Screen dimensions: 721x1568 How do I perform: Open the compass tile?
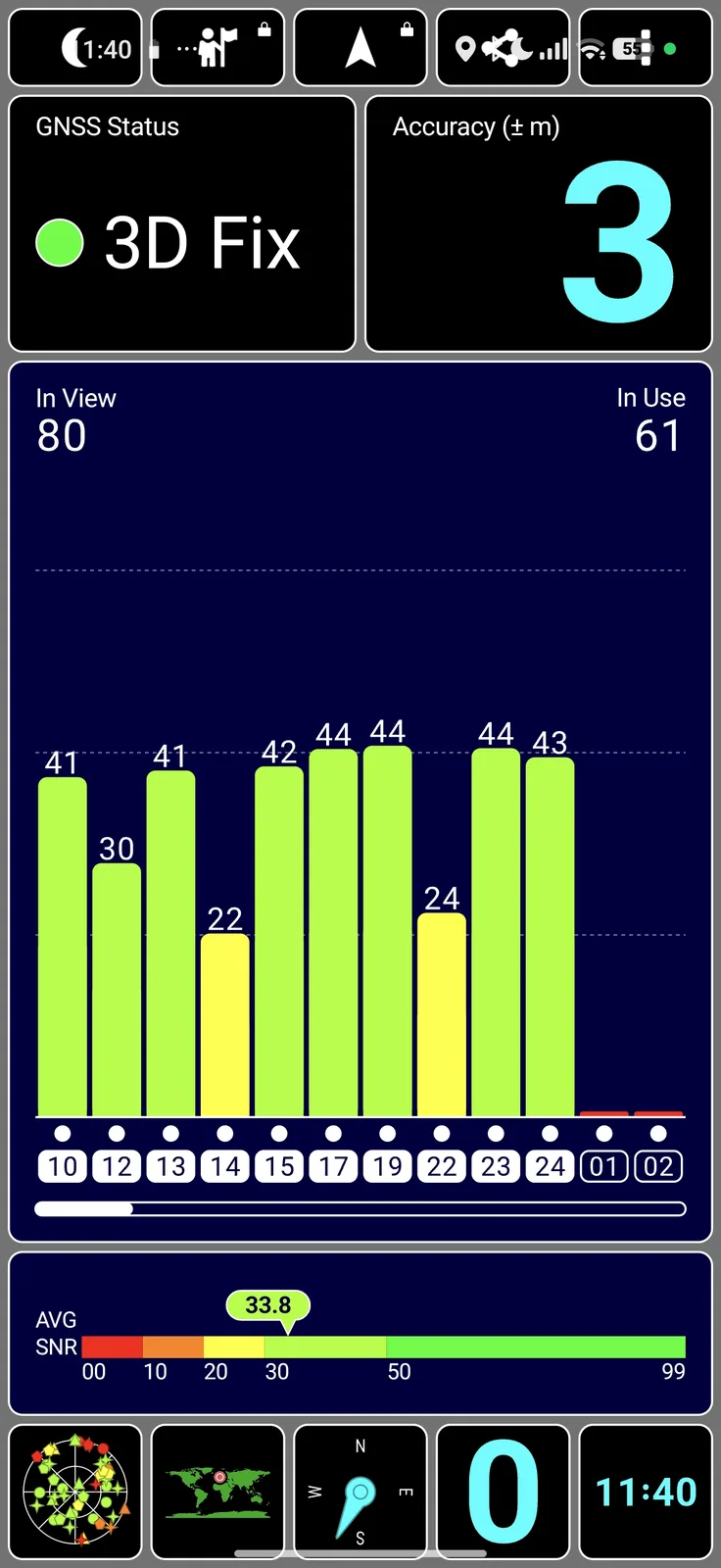(360, 1492)
